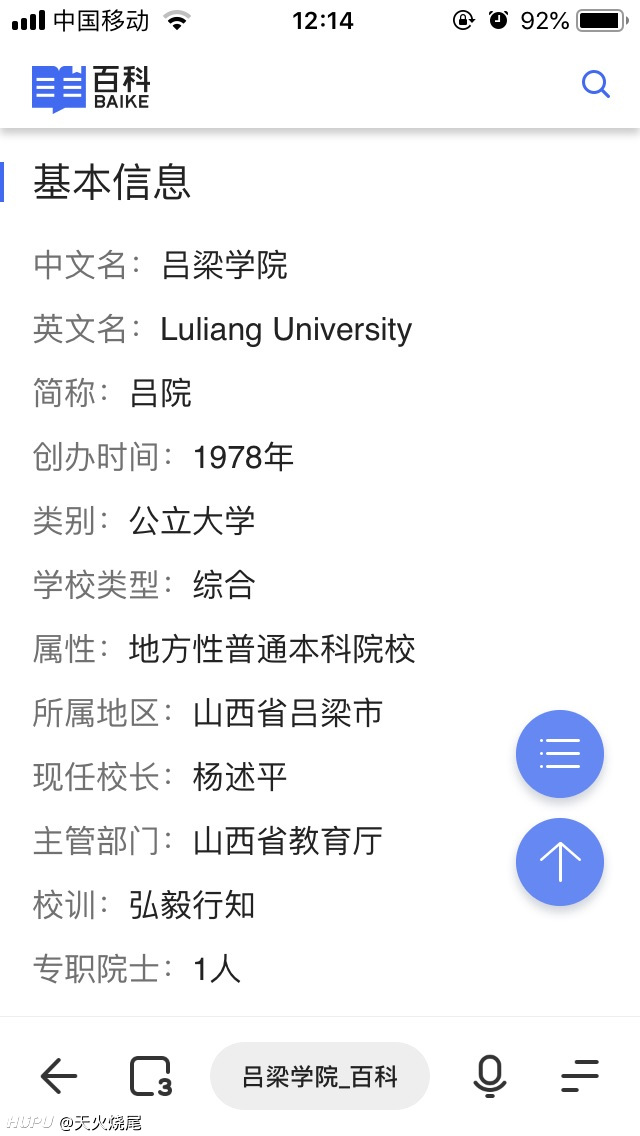The image size is (640, 1136).
Task: Jump back to top with the arrow button
Action: click(560, 862)
